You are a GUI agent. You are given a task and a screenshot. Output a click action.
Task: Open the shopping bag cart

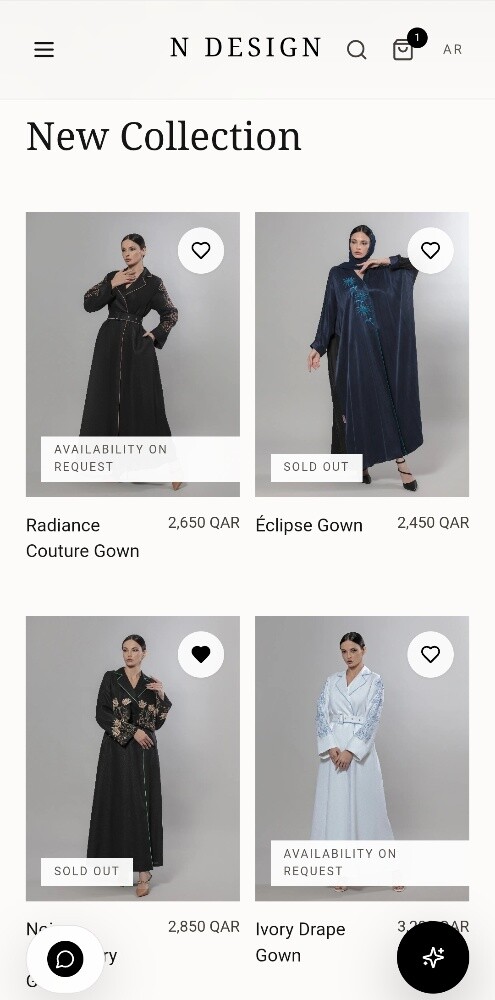point(403,49)
